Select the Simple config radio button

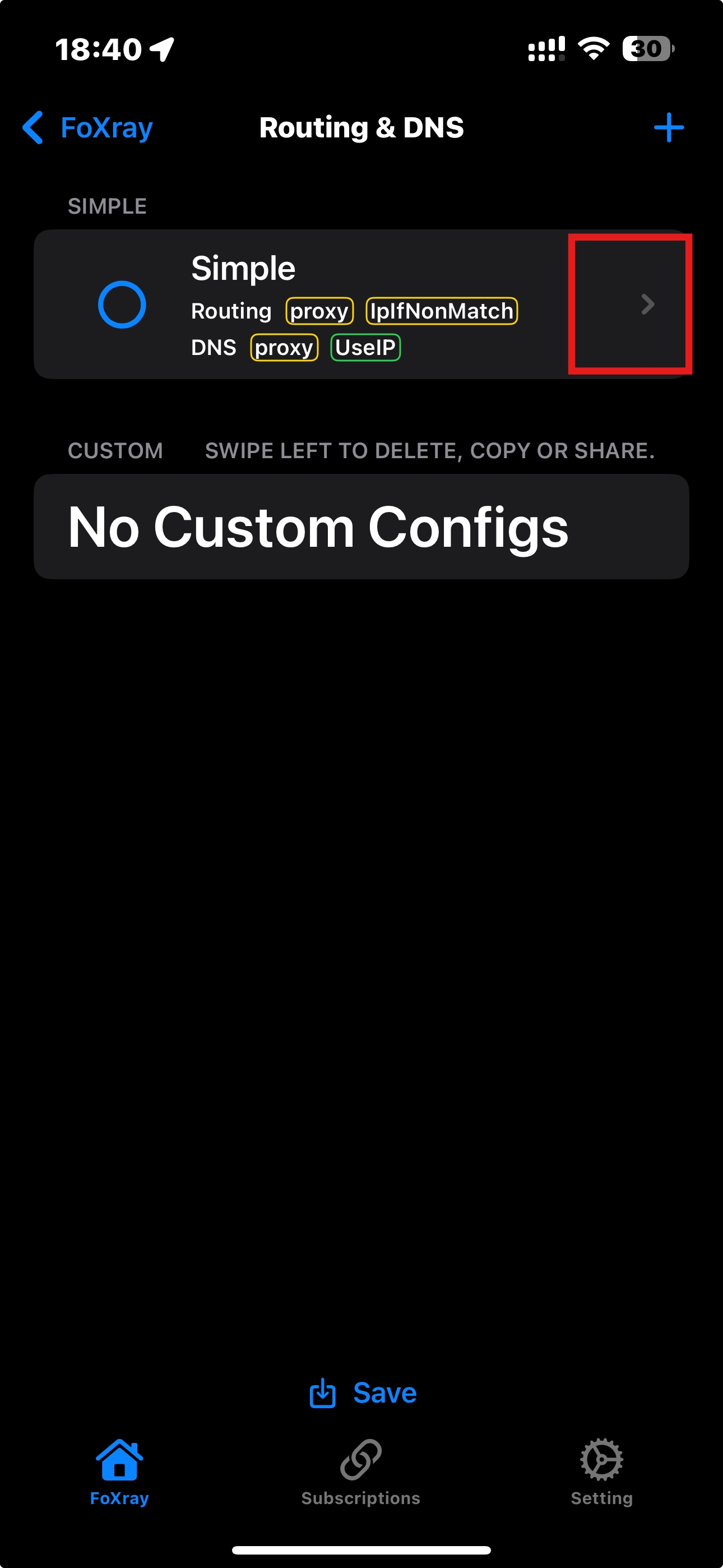(122, 305)
